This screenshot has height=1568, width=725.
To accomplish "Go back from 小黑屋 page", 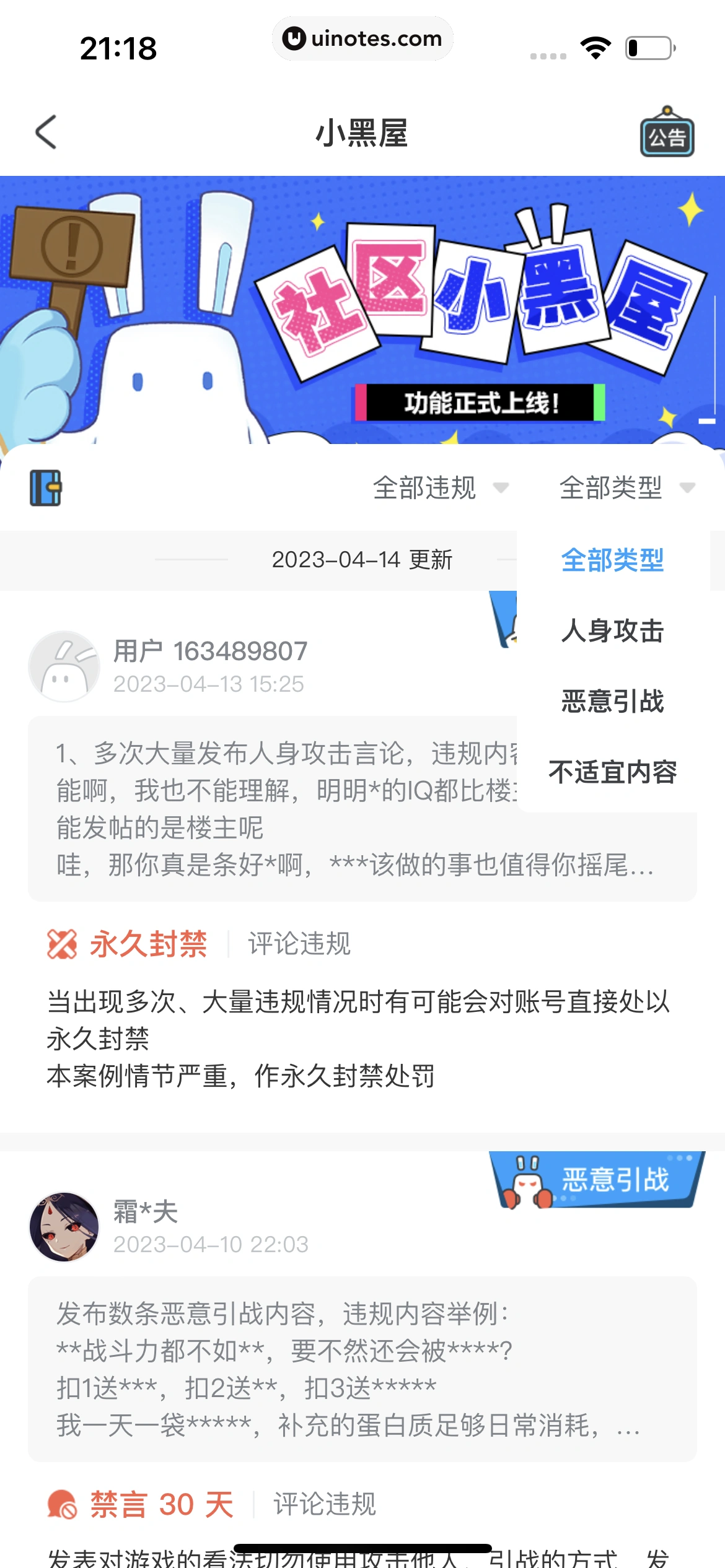I will tap(46, 133).
